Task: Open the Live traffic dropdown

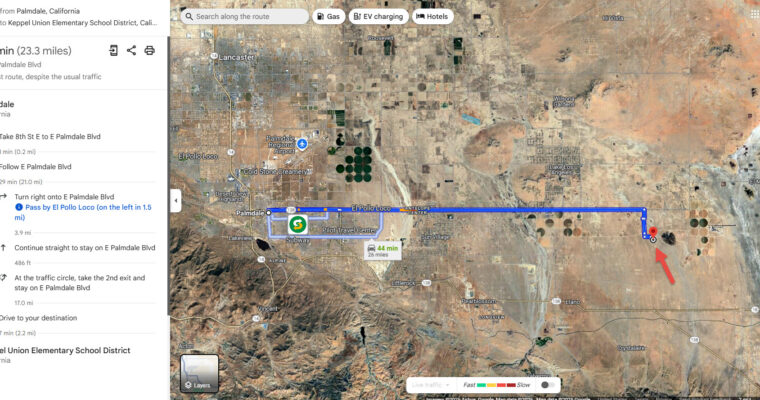Action: (429, 384)
